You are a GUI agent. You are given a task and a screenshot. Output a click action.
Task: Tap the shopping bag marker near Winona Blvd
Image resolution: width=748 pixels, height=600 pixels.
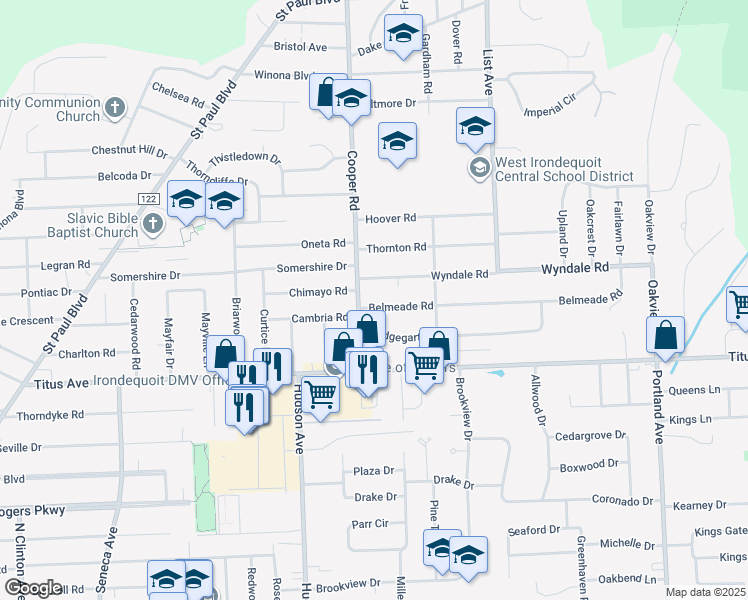pos(327,93)
